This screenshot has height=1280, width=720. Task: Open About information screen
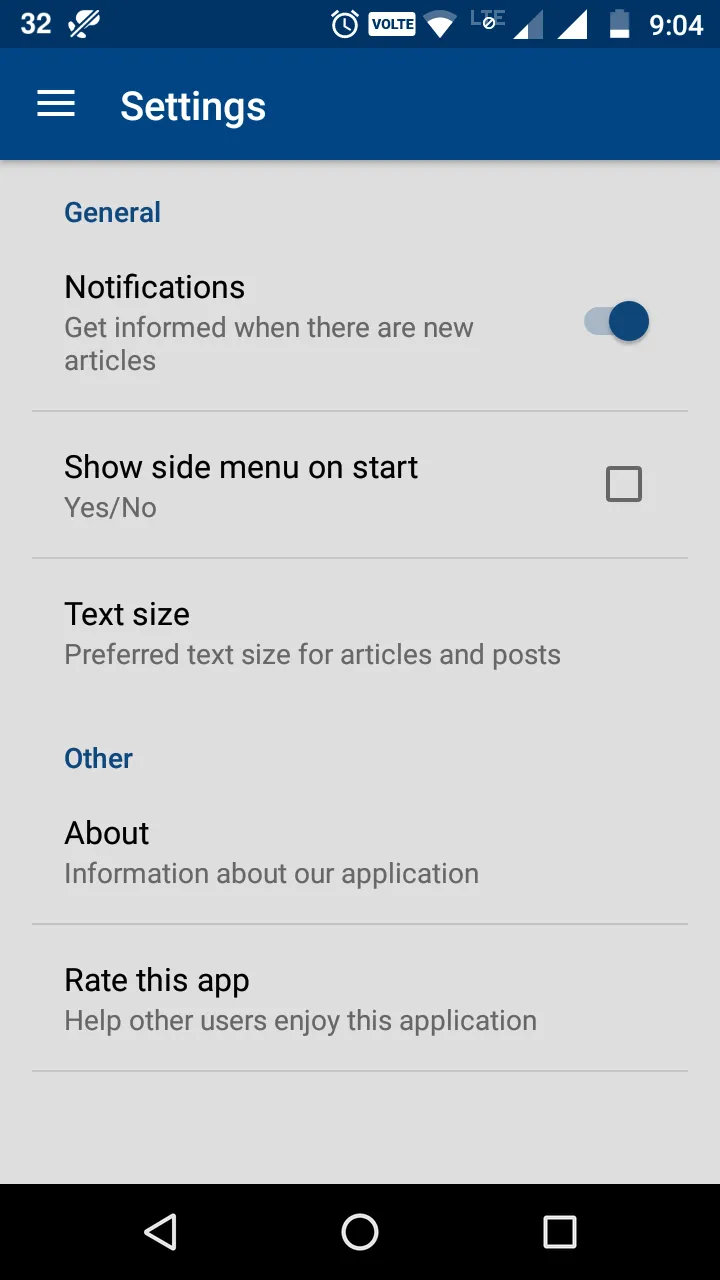[x=271, y=850]
